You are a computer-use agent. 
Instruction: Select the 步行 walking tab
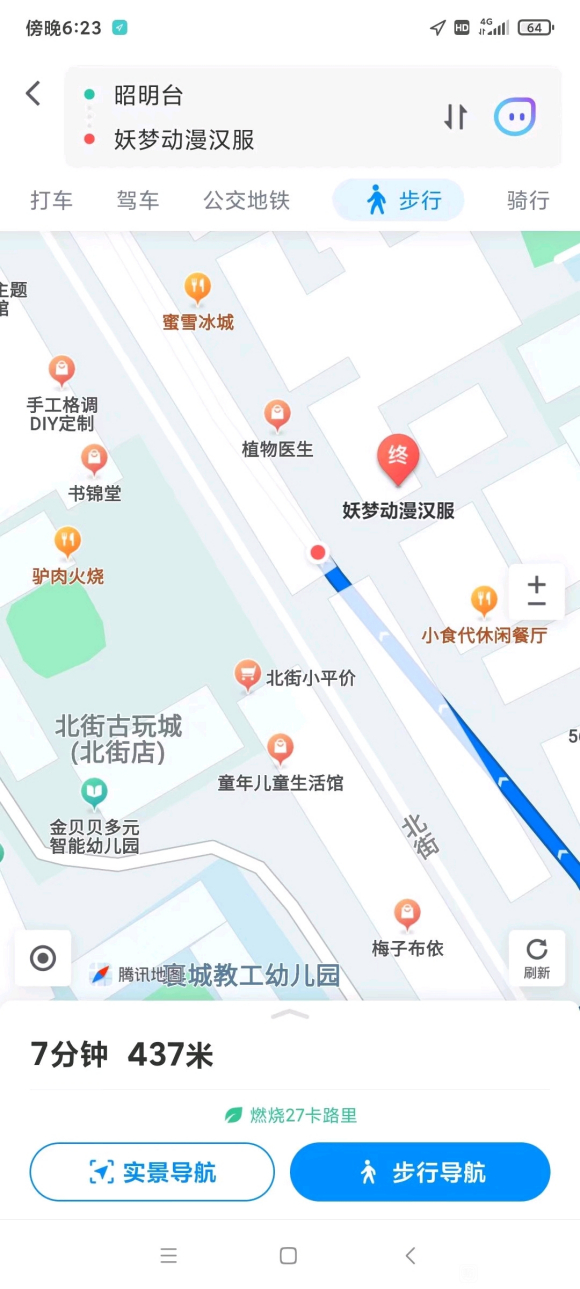398,200
